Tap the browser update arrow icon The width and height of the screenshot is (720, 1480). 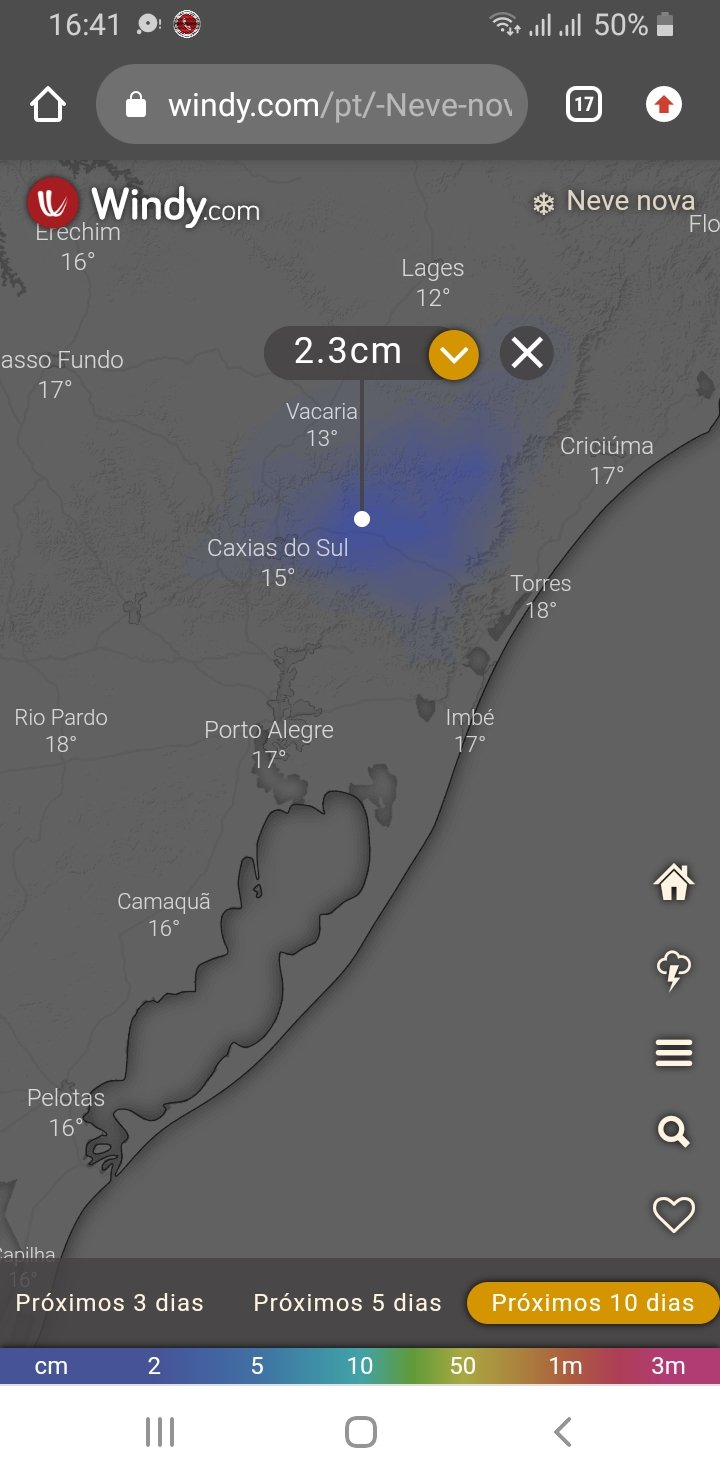(664, 104)
